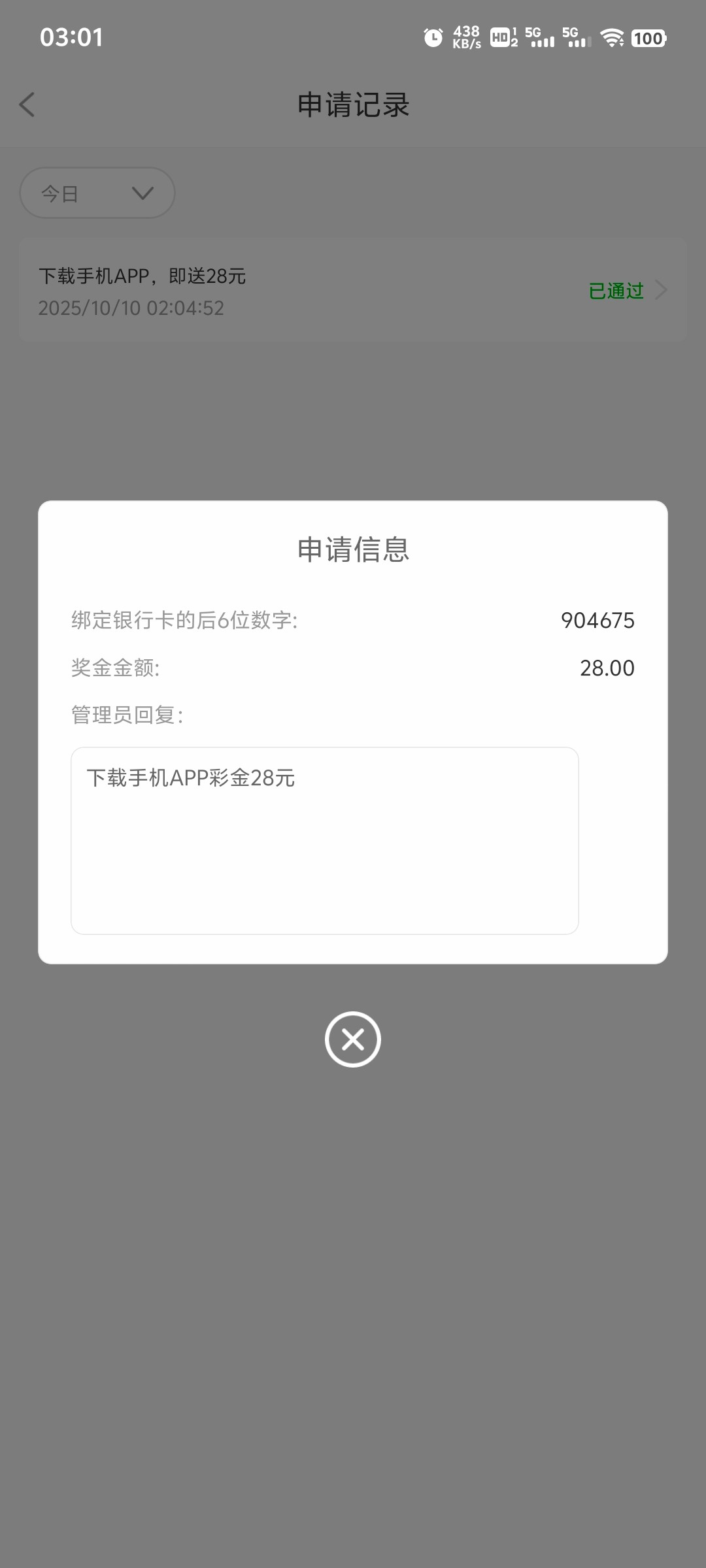Open the 下载手机APP，即送28元 record
This screenshot has width=706, height=1568.
(352, 291)
